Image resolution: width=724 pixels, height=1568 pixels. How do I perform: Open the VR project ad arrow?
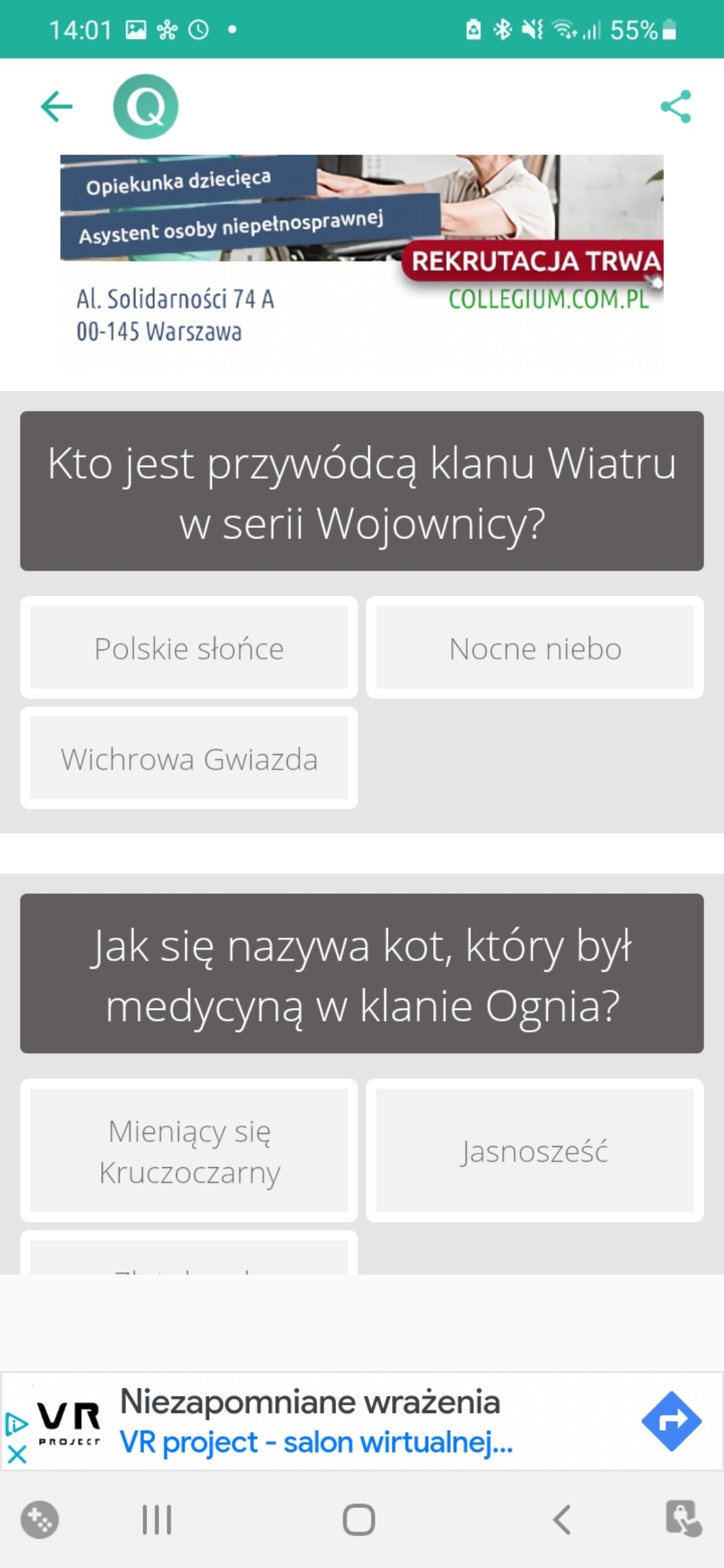pyautogui.click(x=671, y=1421)
